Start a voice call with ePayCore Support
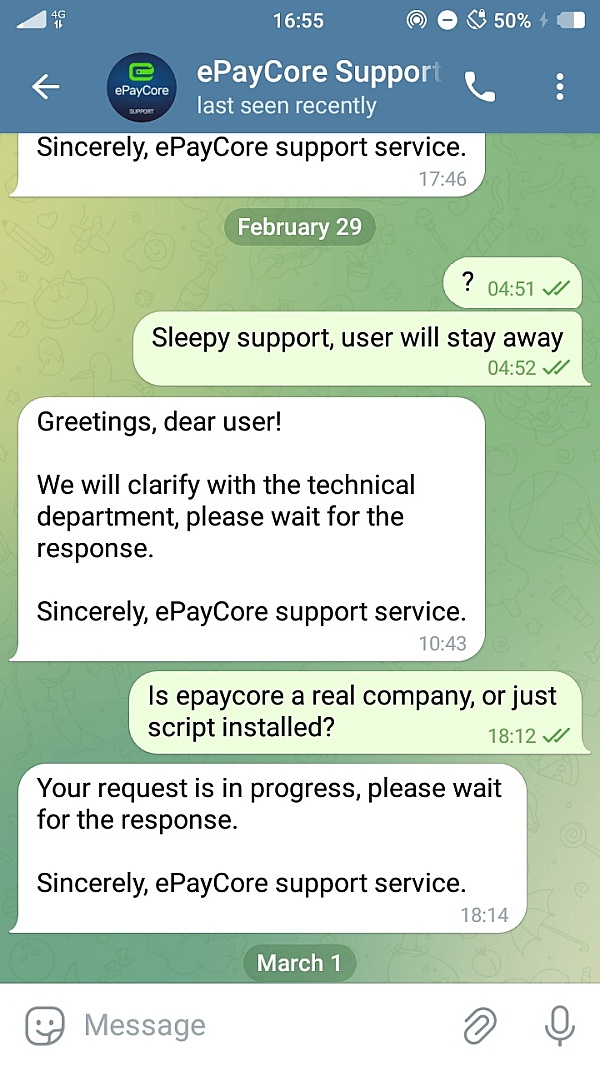 tap(480, 87)
